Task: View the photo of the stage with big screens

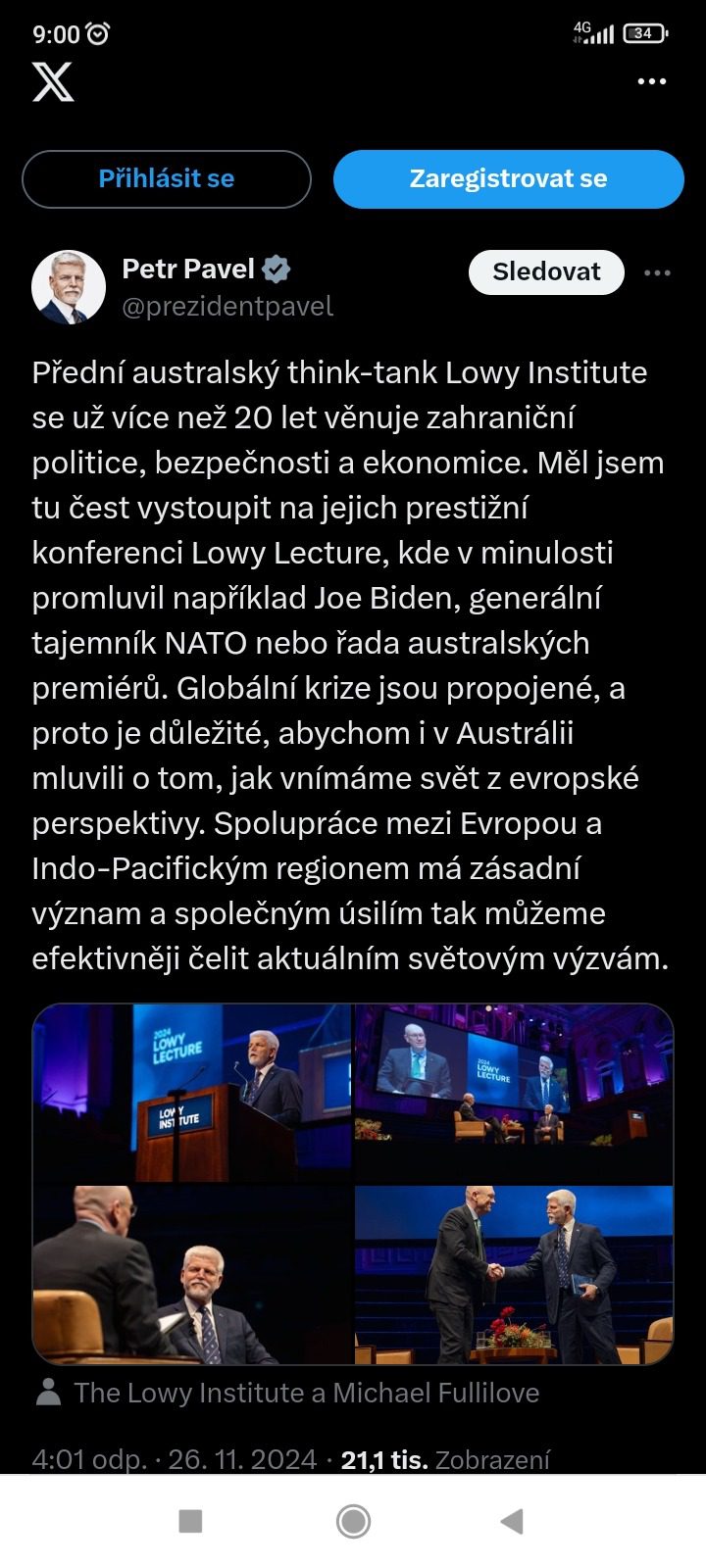Action: [x=514, y=1093]
